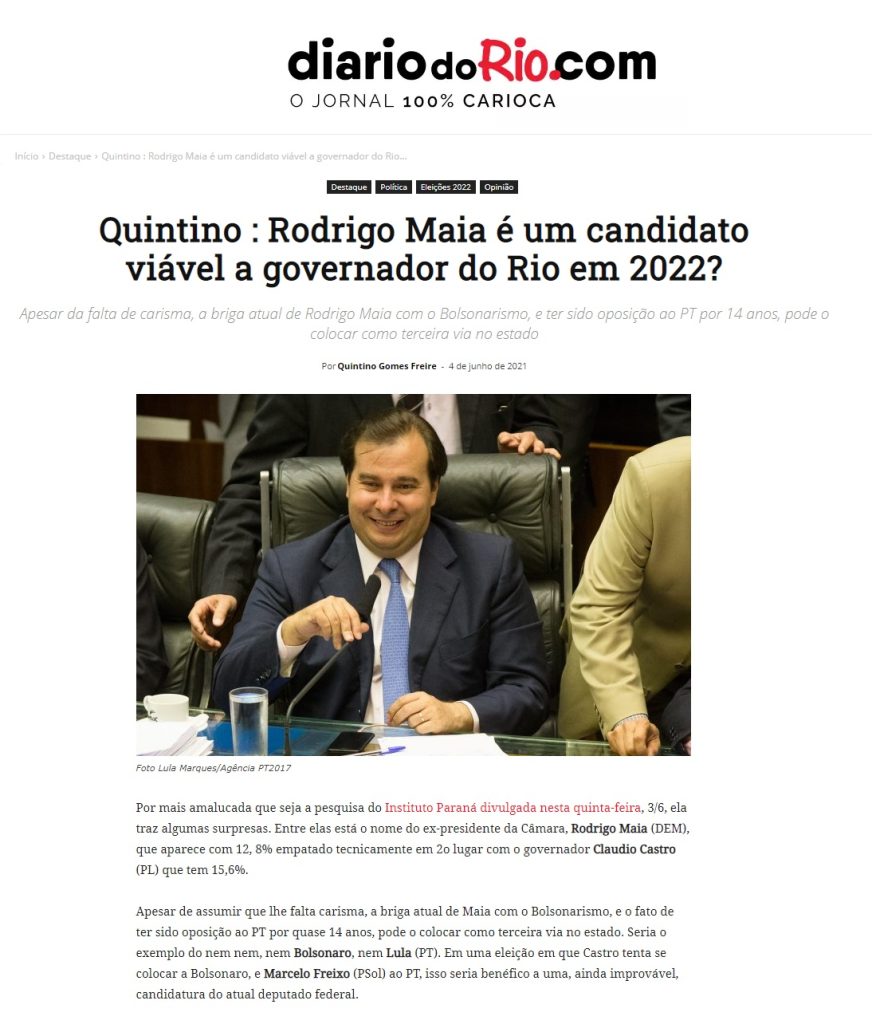Select the Política category tag
872x1024 pixels.
coord(394,187)
